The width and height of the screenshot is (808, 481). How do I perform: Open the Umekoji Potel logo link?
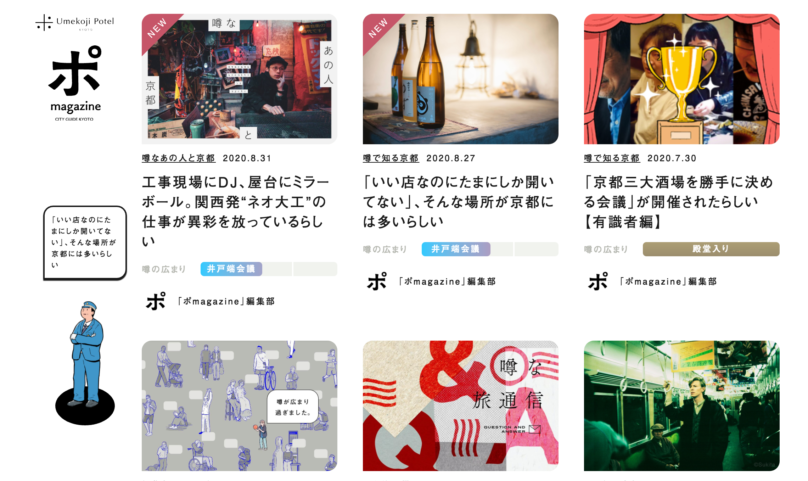click(x=73, y=22)
